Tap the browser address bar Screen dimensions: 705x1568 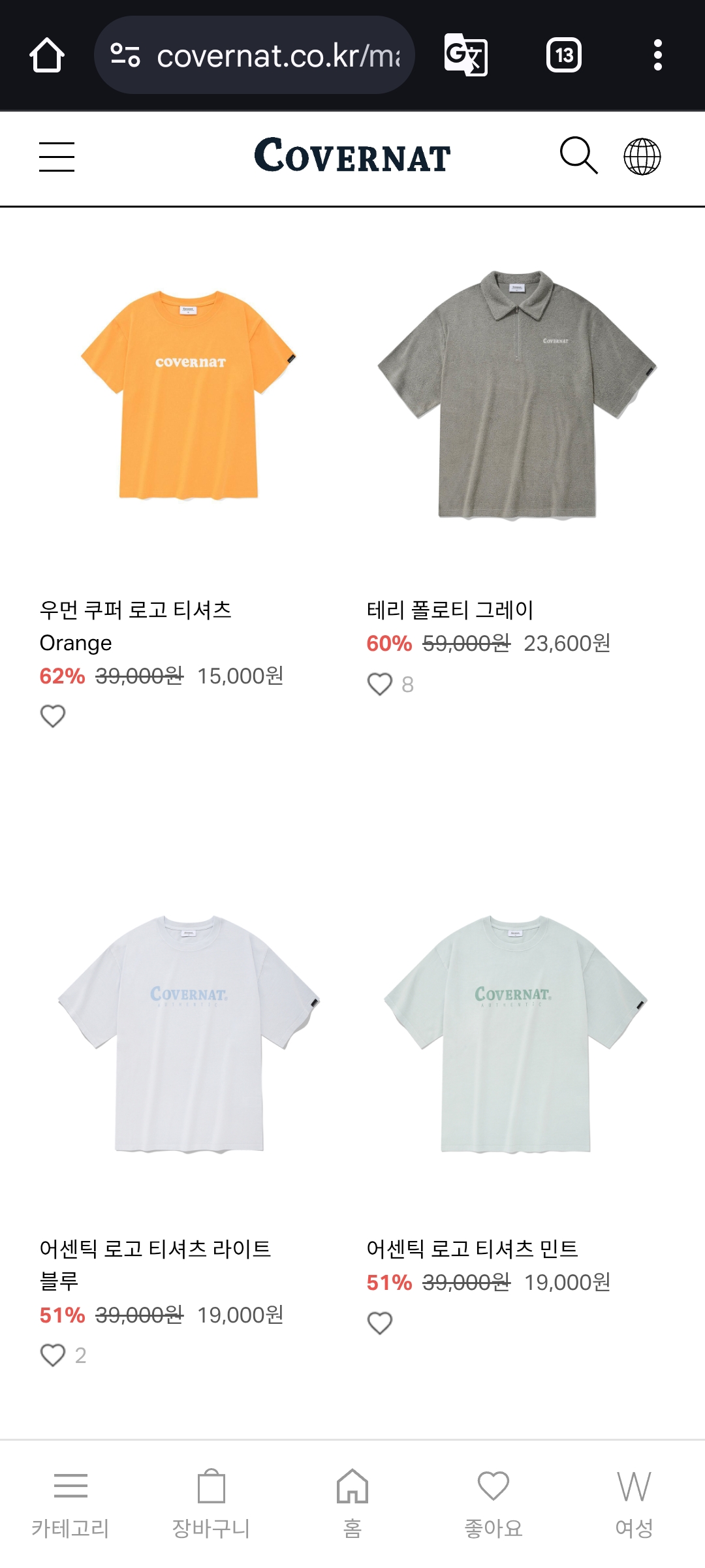255,55
